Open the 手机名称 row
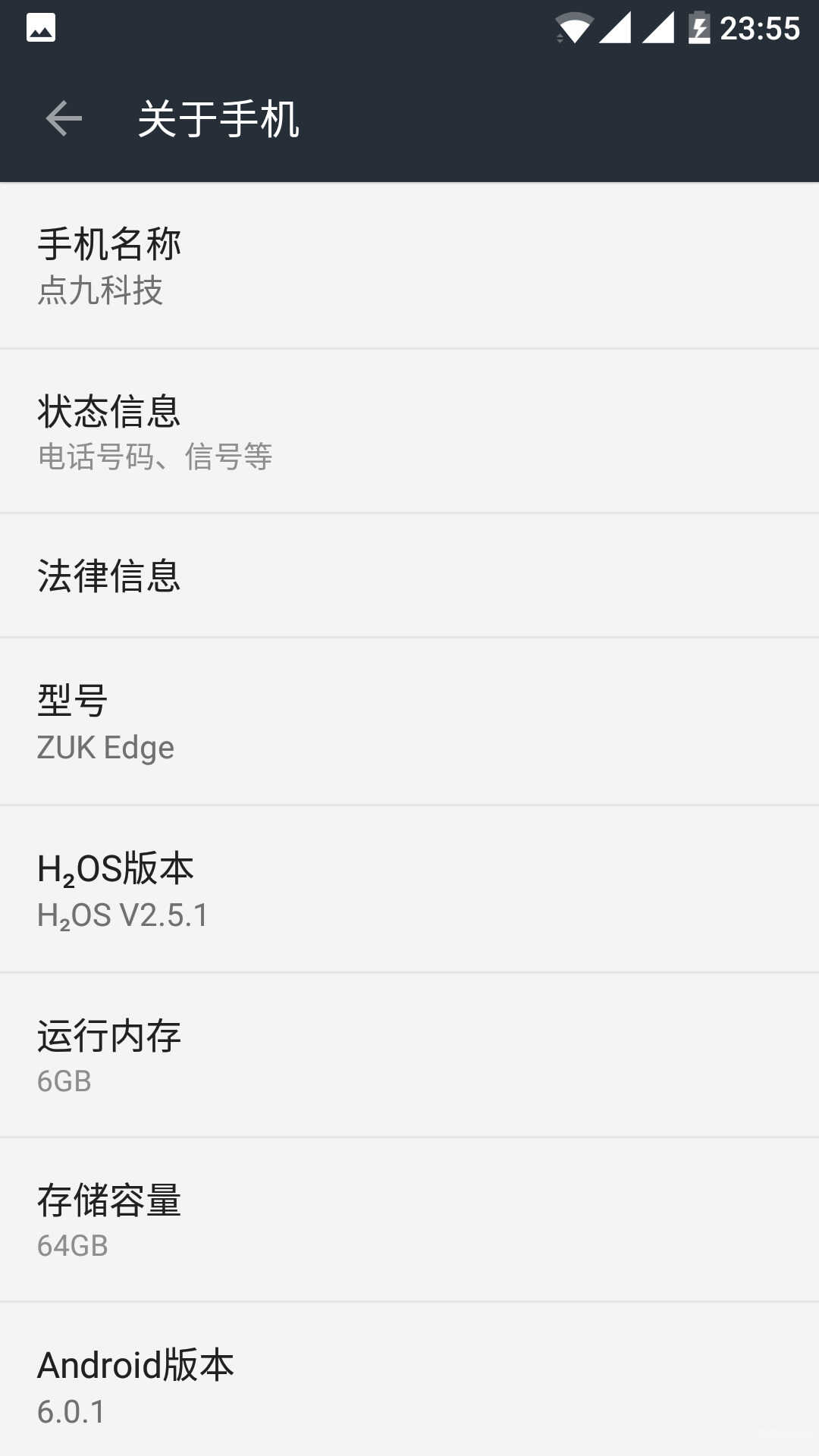This screenshot has height=1456, width=819. (409, 265)
